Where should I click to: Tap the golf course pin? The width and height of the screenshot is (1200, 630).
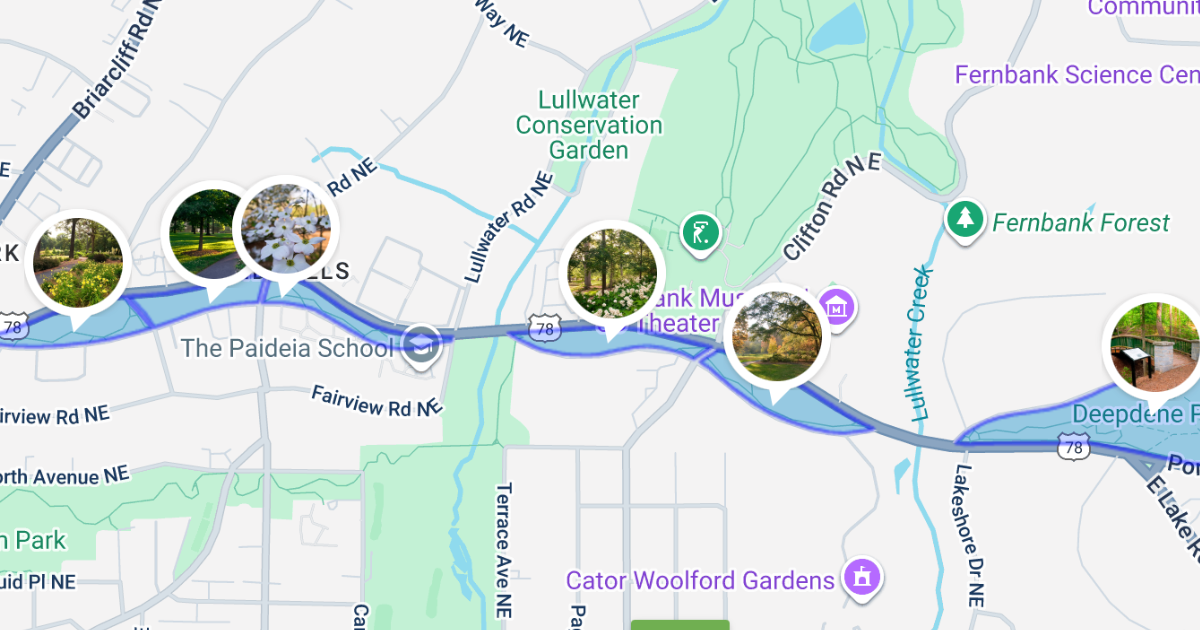tap(701, 234)
